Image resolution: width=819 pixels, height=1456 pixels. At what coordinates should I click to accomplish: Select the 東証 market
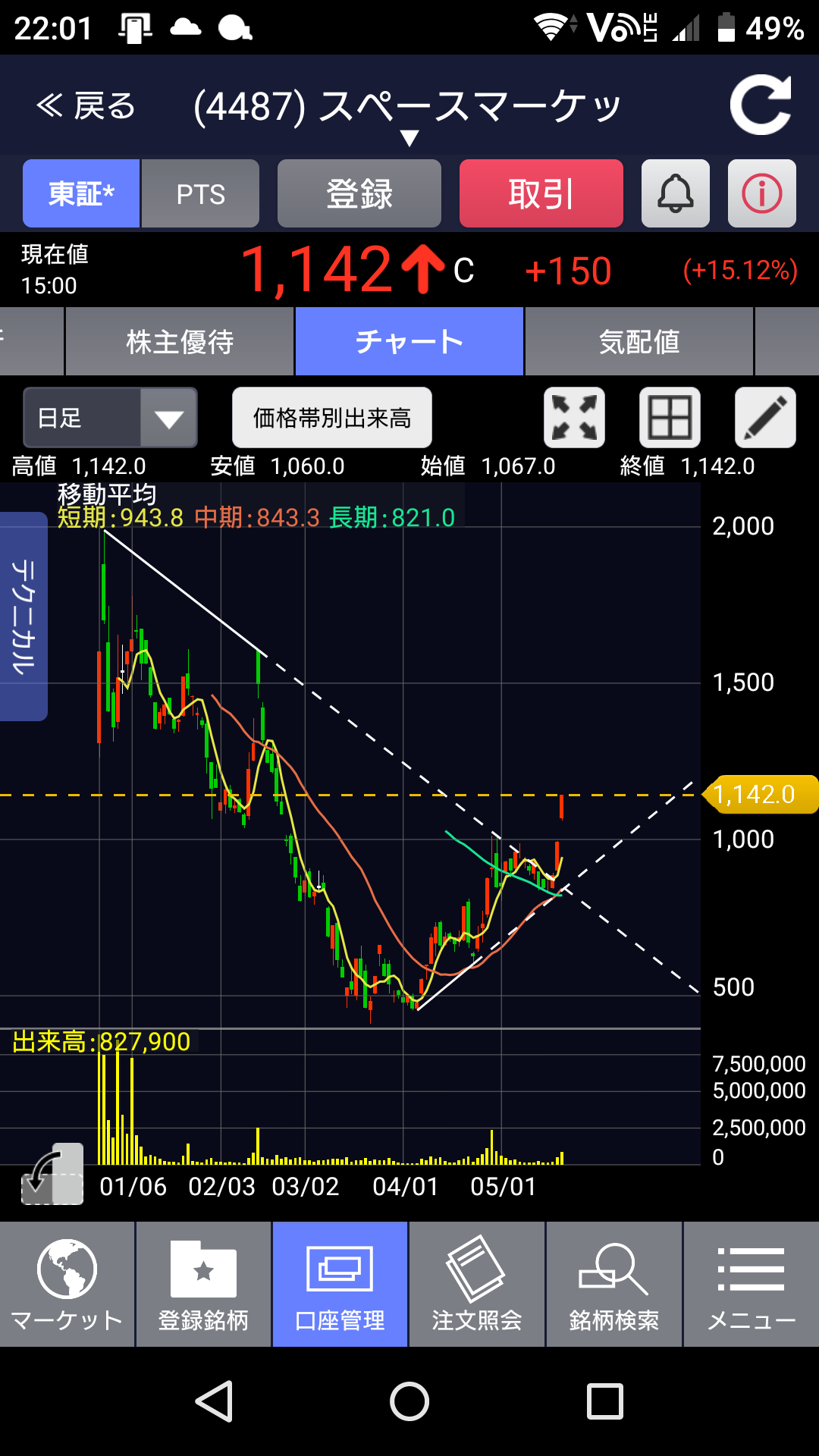81,194
